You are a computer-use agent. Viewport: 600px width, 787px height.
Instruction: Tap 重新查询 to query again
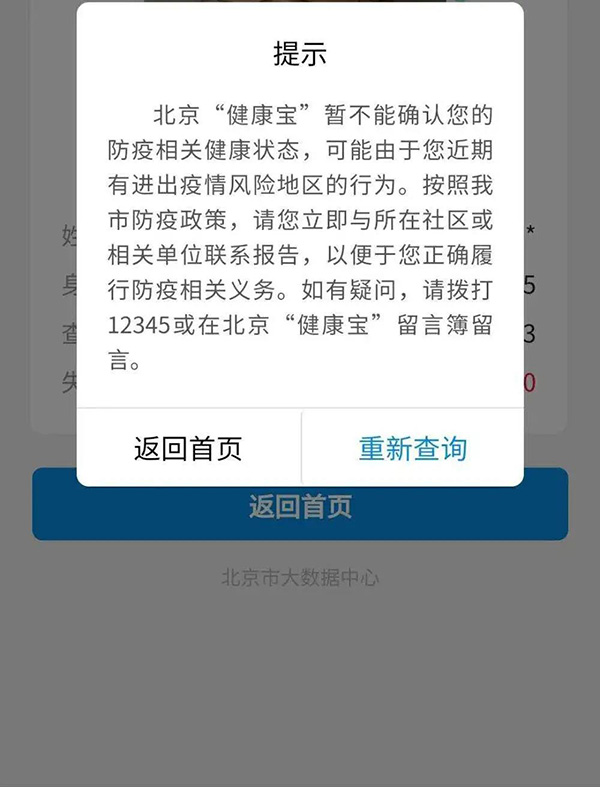coord(412,448)
